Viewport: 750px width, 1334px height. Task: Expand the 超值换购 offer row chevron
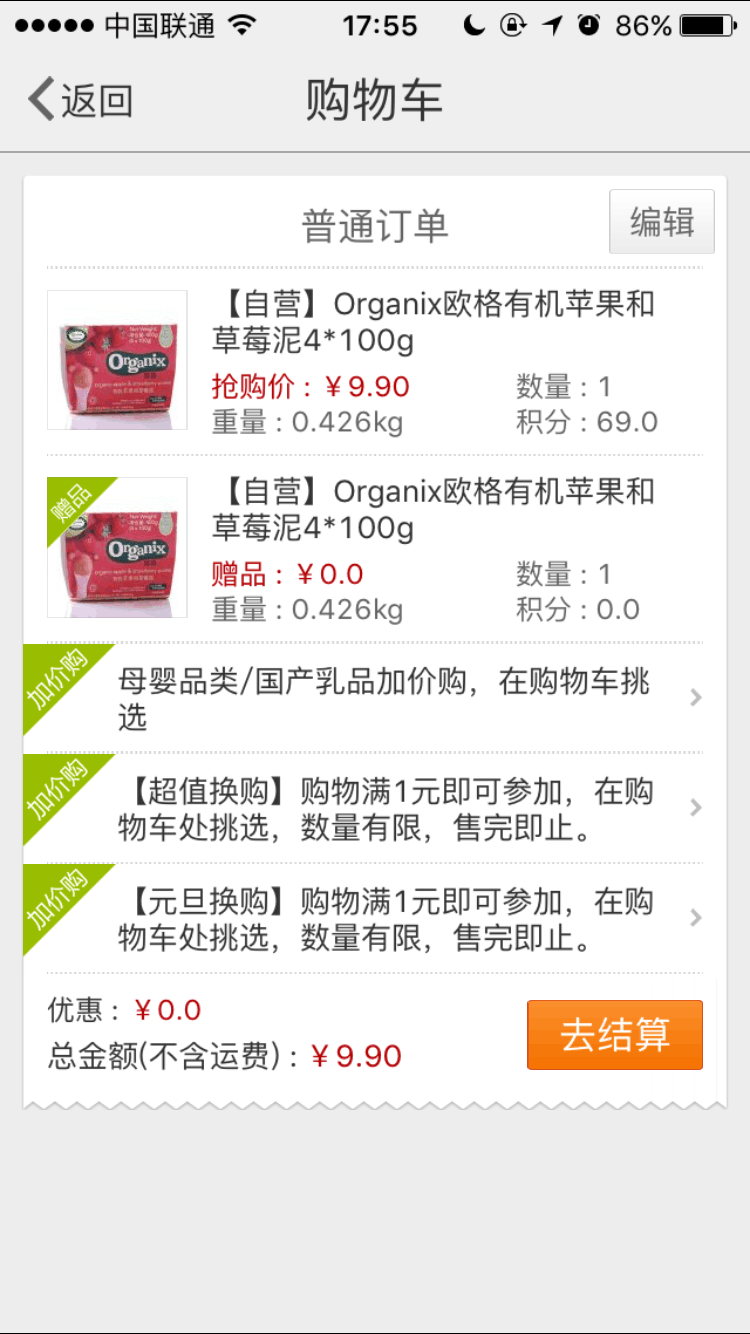(695, 807)
